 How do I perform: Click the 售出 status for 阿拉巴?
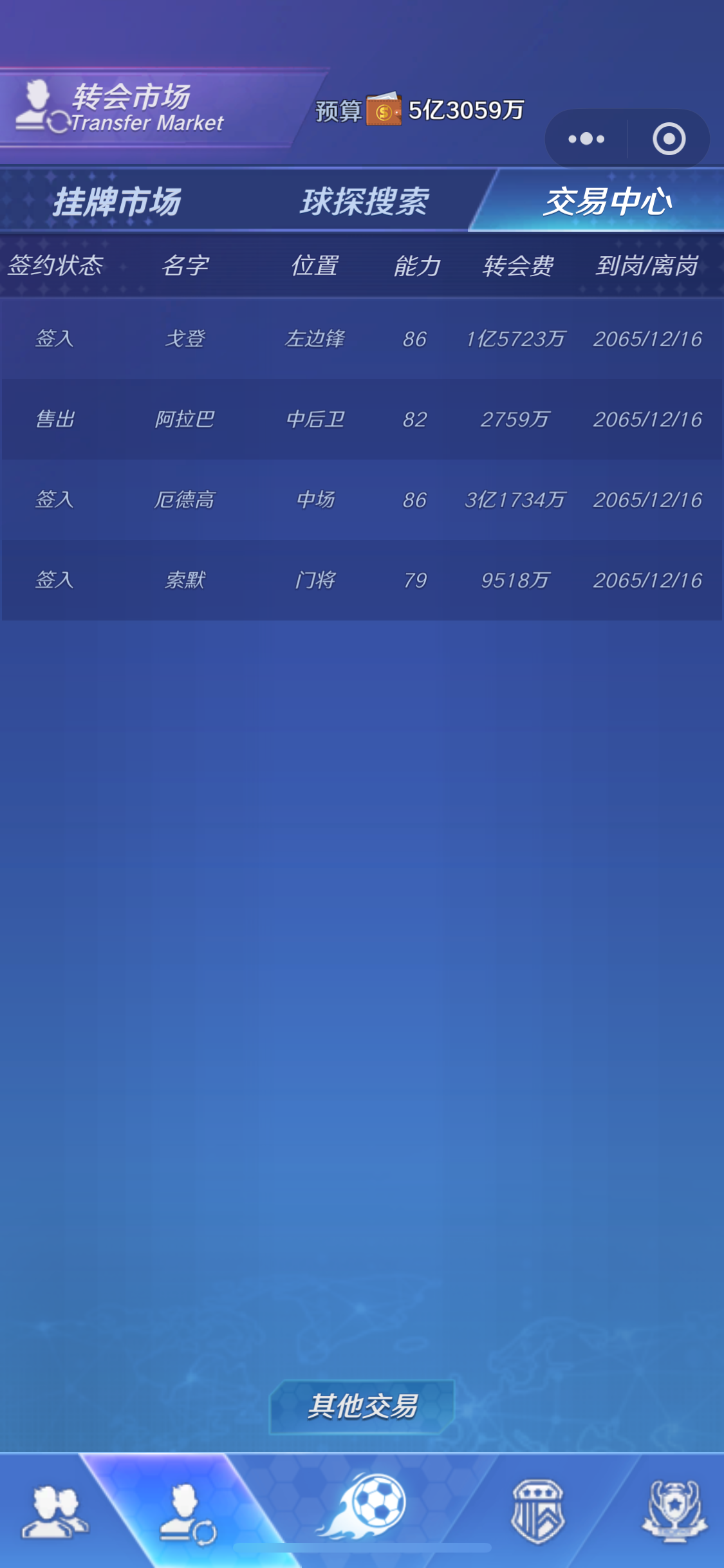pyautogui.click(x=55, y=418)
